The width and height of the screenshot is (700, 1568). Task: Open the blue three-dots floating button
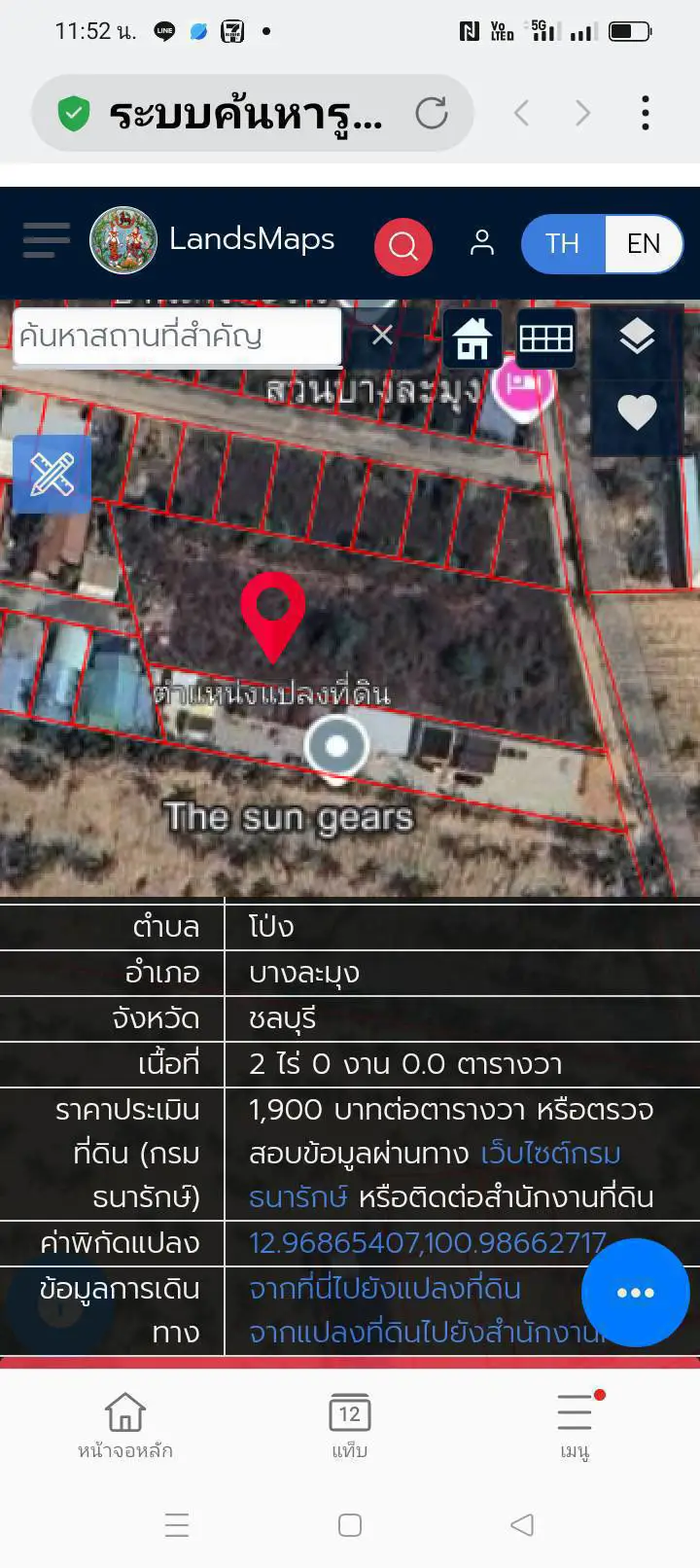point(635,1292)
